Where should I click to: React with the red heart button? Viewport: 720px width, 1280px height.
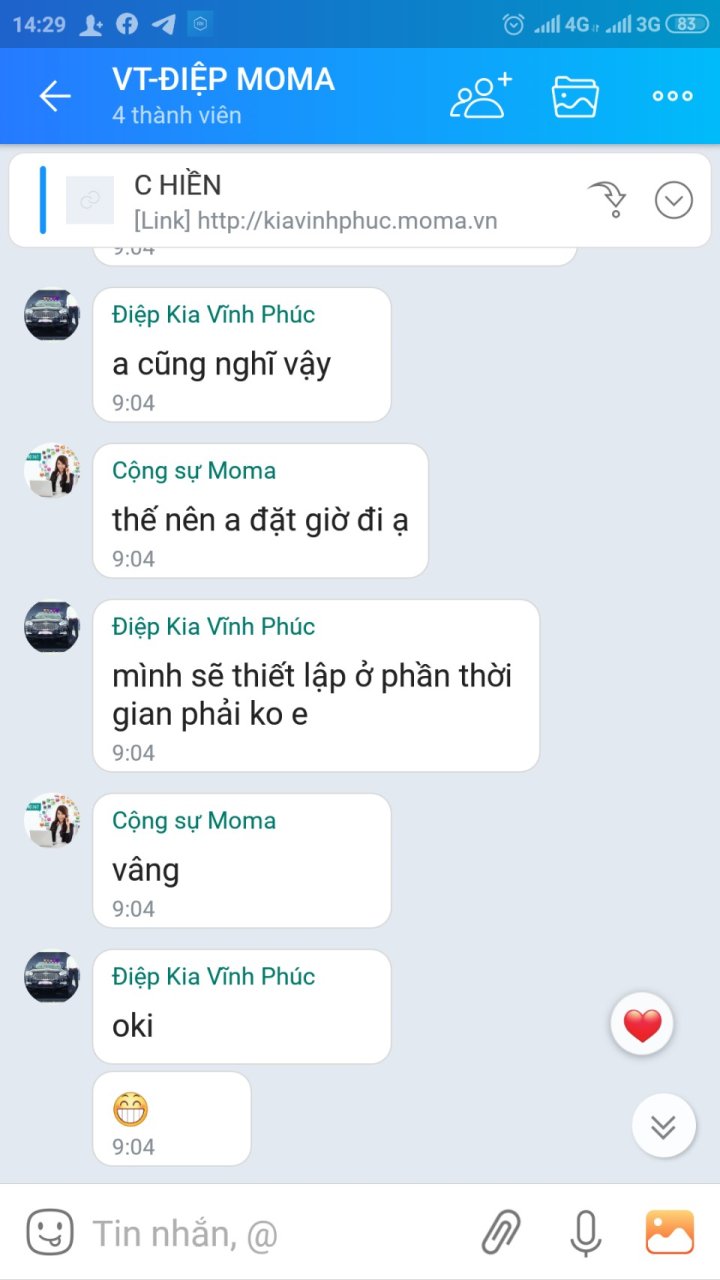coord(642,1025)
